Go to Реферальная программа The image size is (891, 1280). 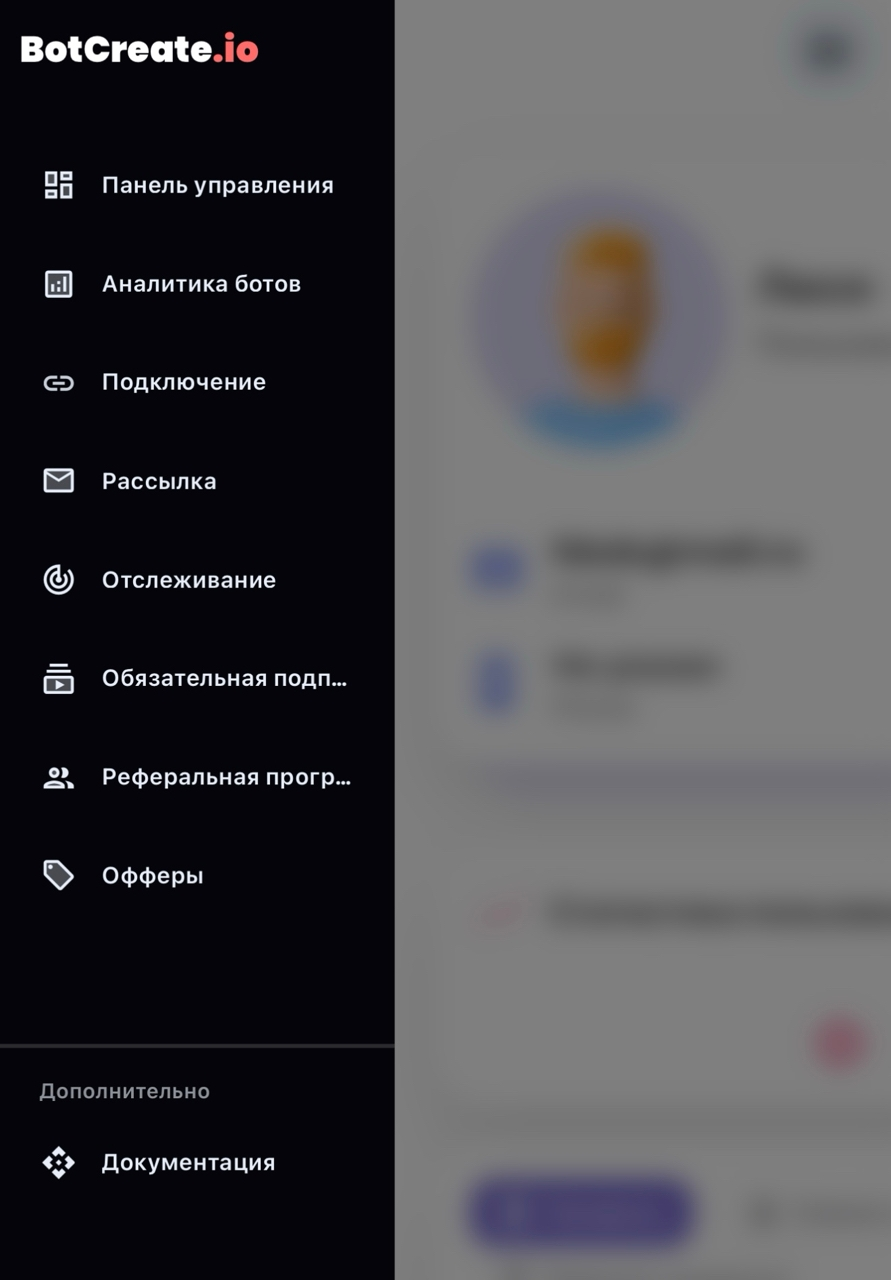pyautogui.click(x=226, y=777)
